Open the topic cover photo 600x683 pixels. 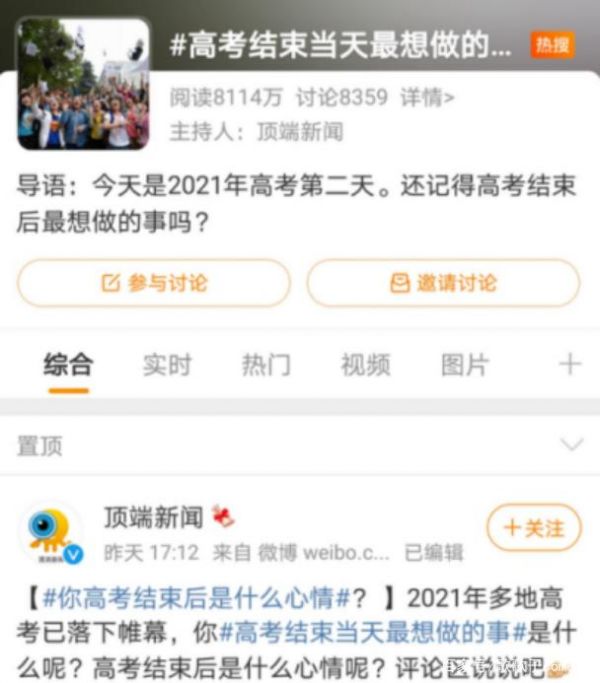(x=83, y=84)
